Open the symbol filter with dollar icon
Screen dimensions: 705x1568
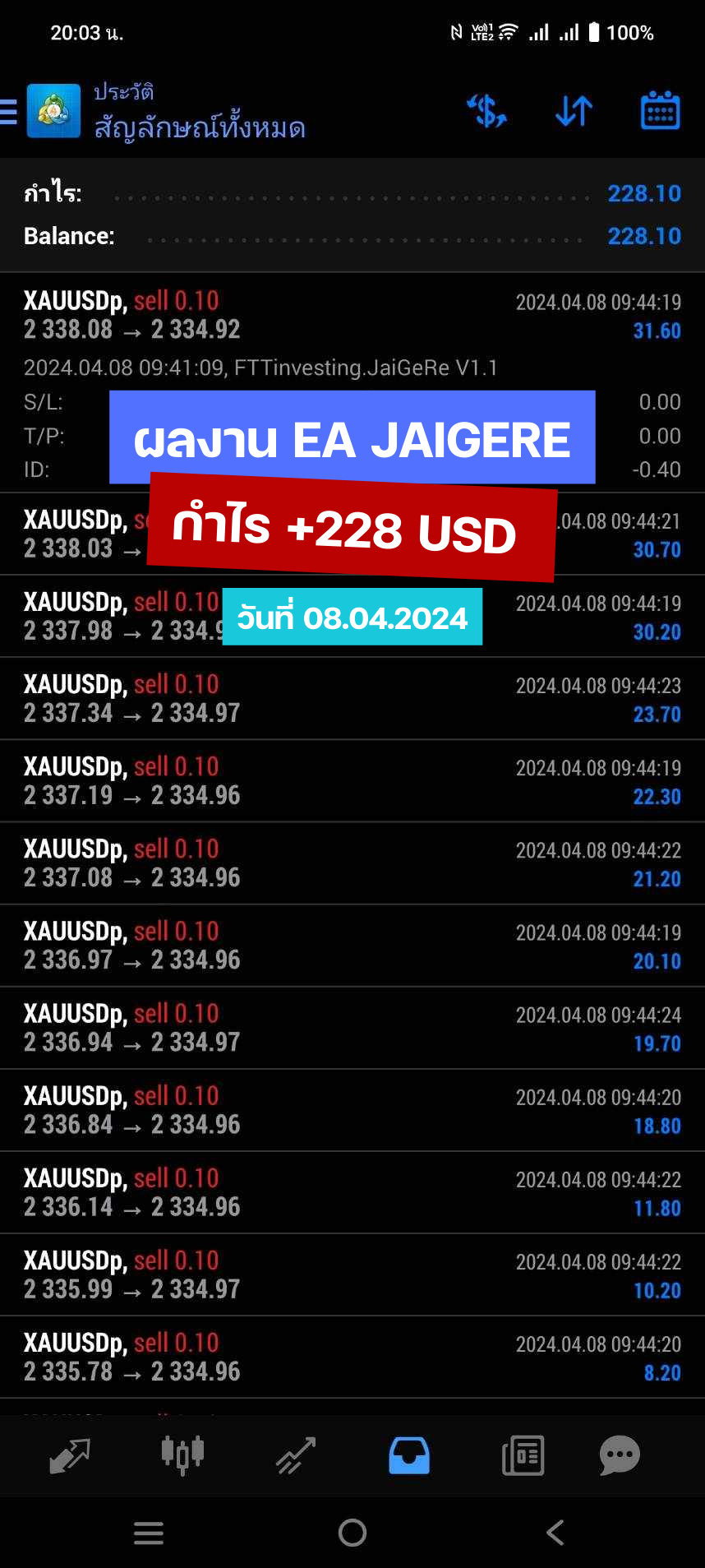coord(486,111)
